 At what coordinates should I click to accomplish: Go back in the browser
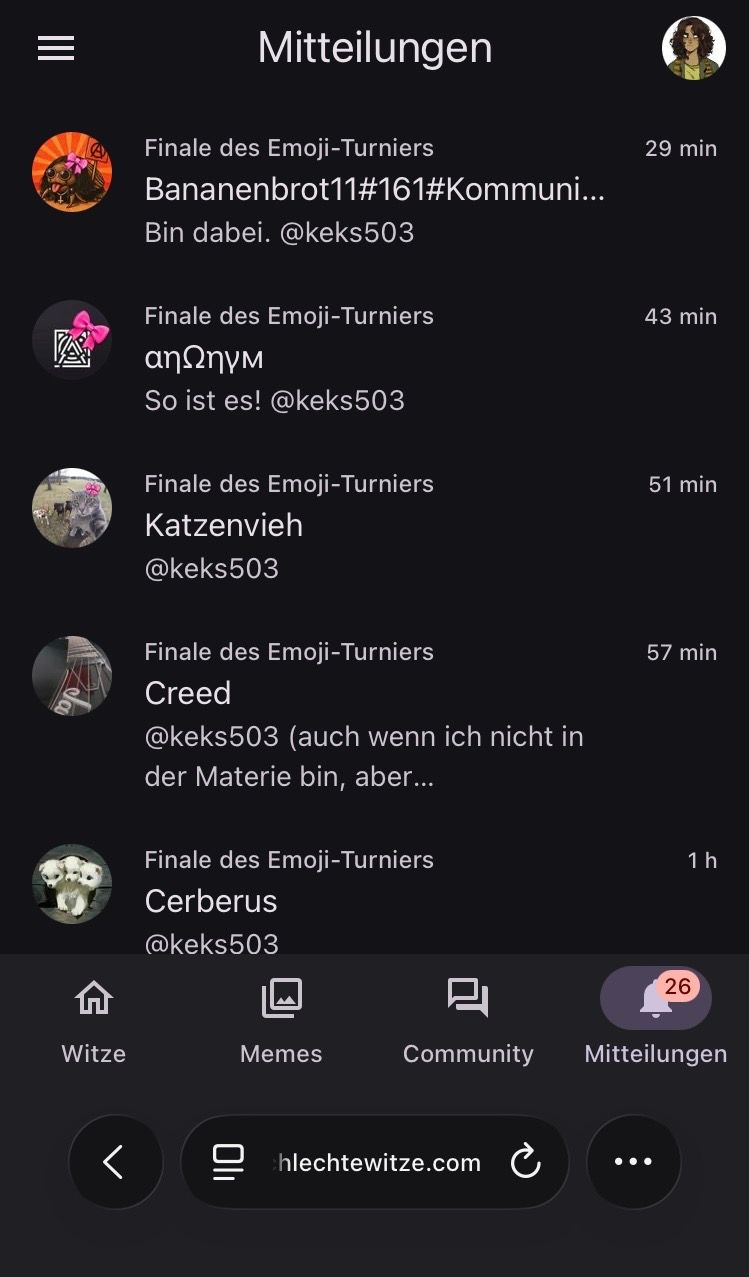point(115,1162)
